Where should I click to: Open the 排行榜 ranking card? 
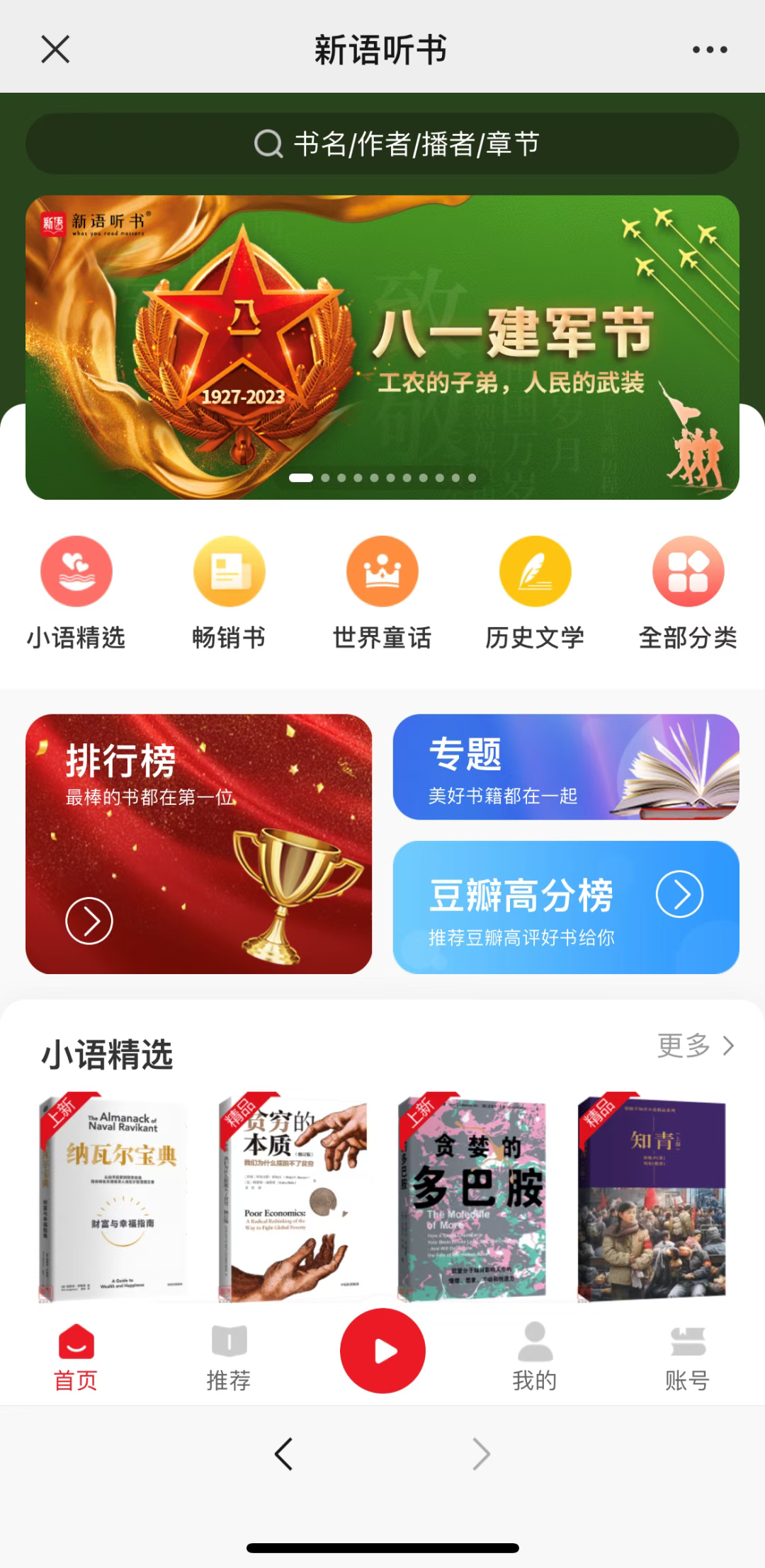tap(198, 844)
